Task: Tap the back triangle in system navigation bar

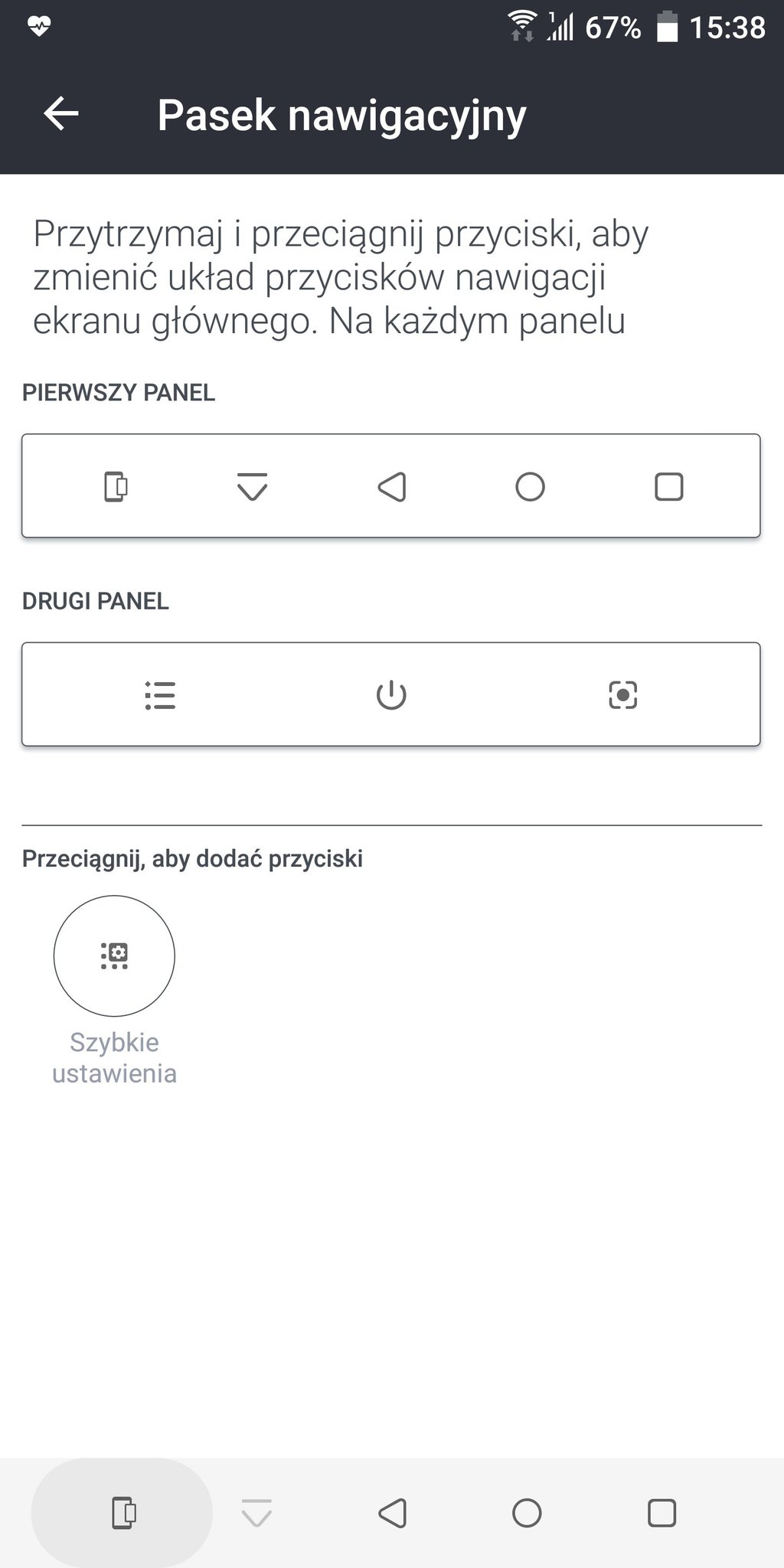Action: (x=392, y=1513)
